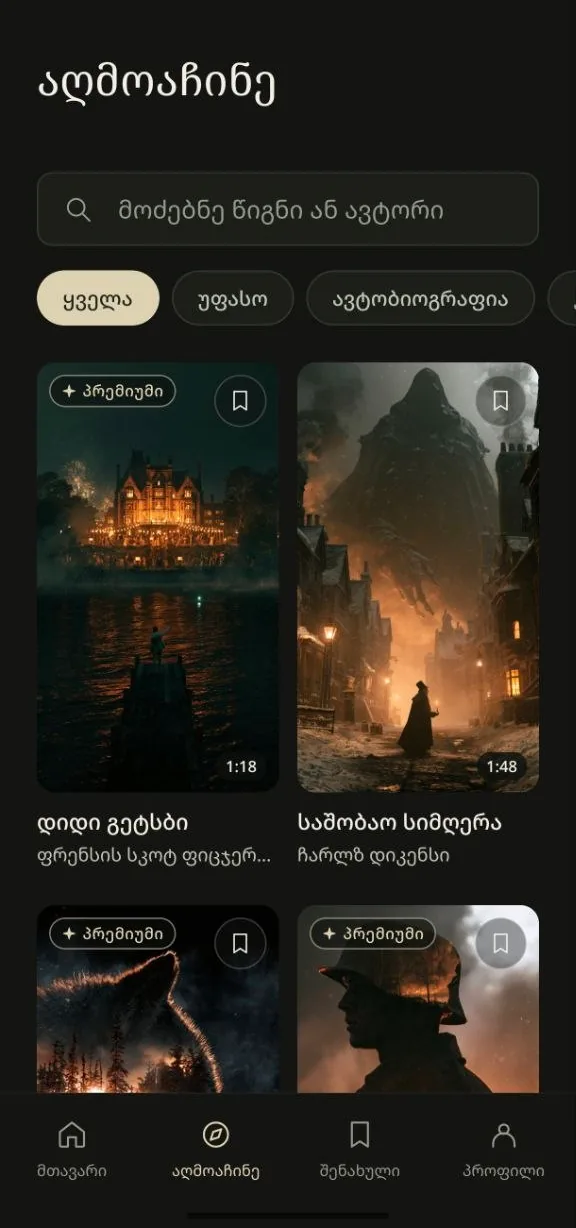Bookmark დიდი გეტსბი

coord(240,401)
